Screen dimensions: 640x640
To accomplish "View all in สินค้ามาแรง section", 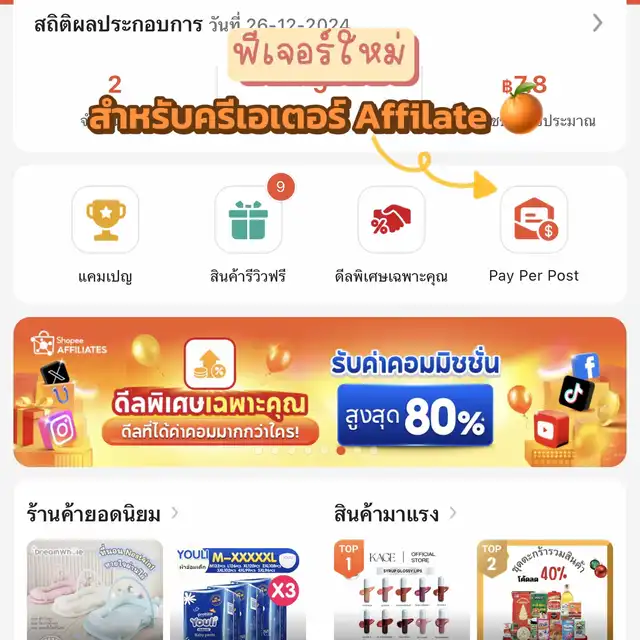I will click(453, 514).
